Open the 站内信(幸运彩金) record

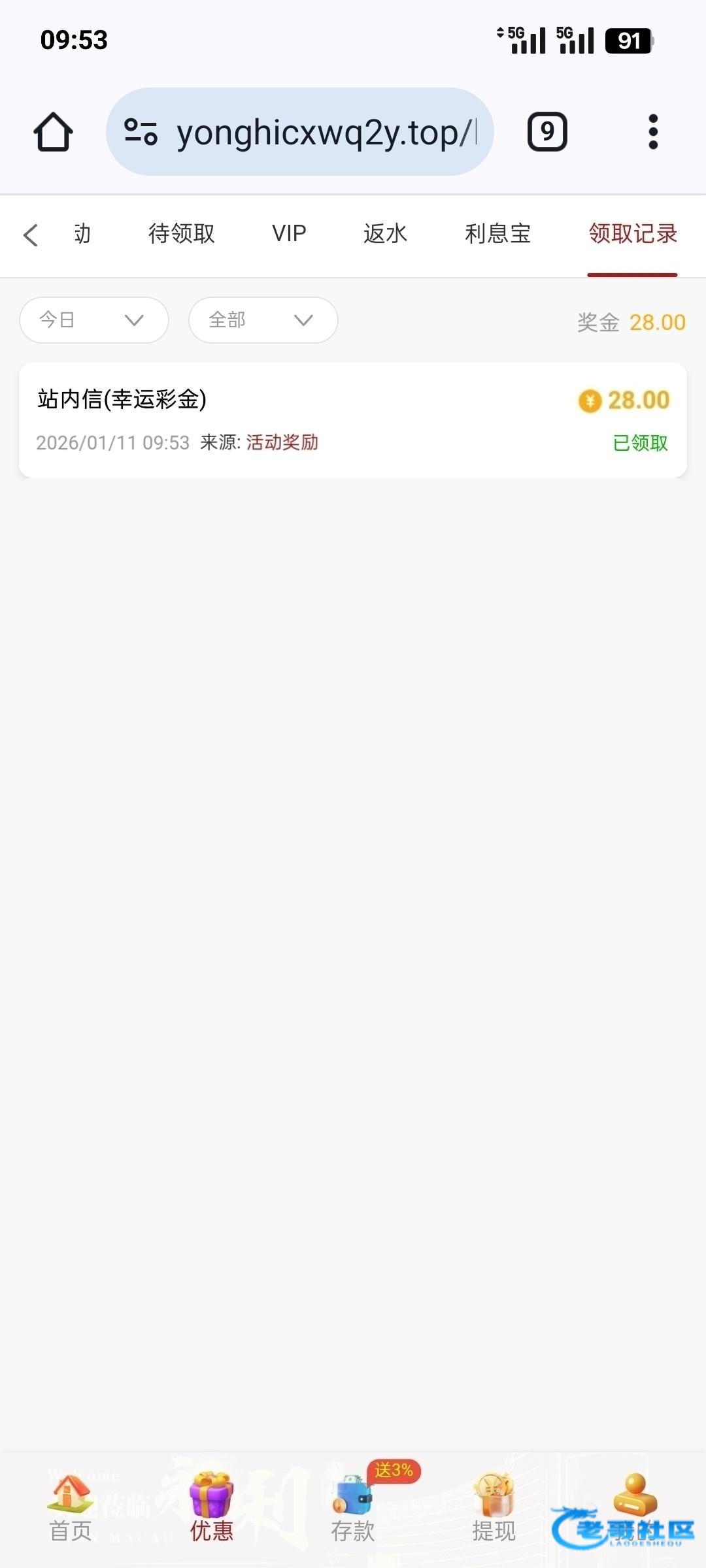coord(353,420)
